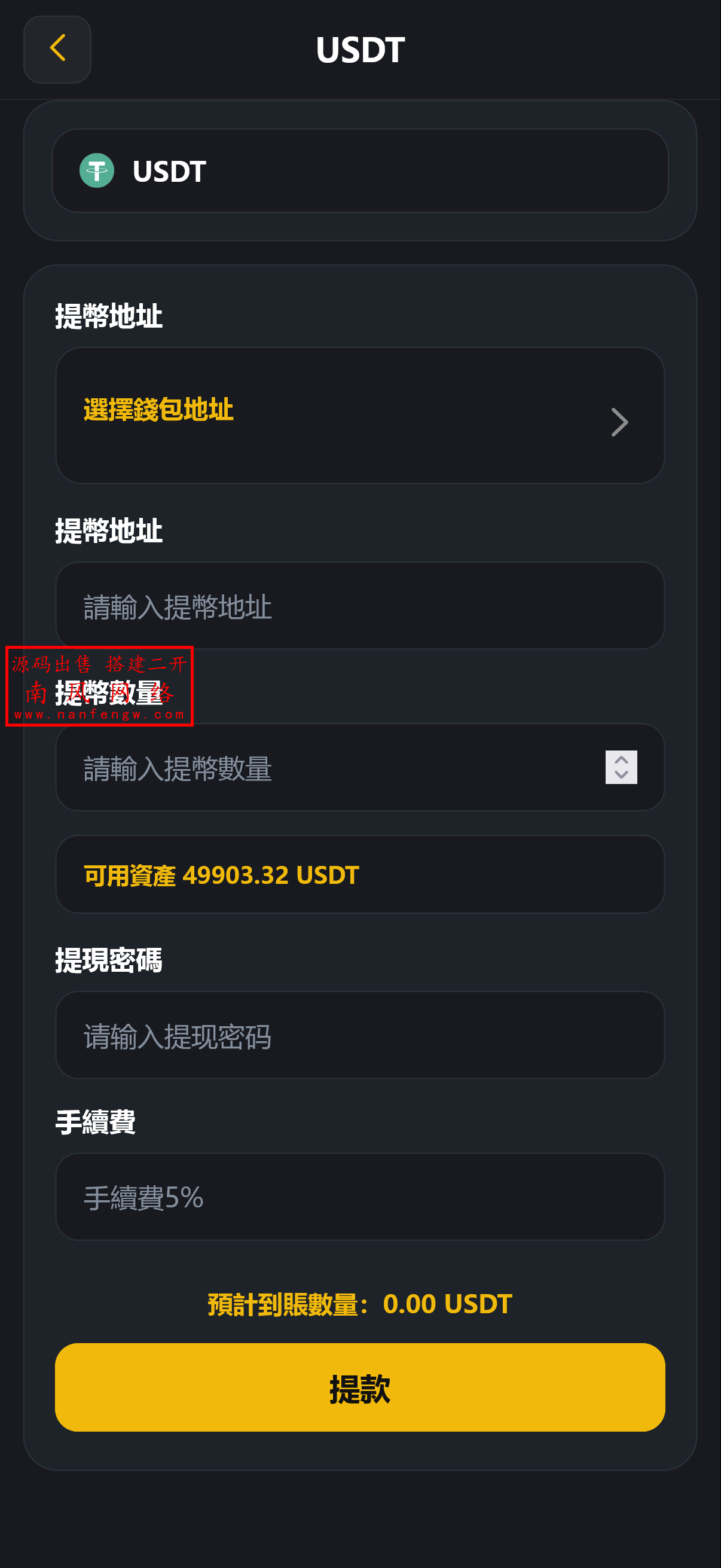Select the 提幣地址 section label
Image resolution: width=721 pixels, height=1568 pixels.
pyautogui.click(x=108, y=315)
